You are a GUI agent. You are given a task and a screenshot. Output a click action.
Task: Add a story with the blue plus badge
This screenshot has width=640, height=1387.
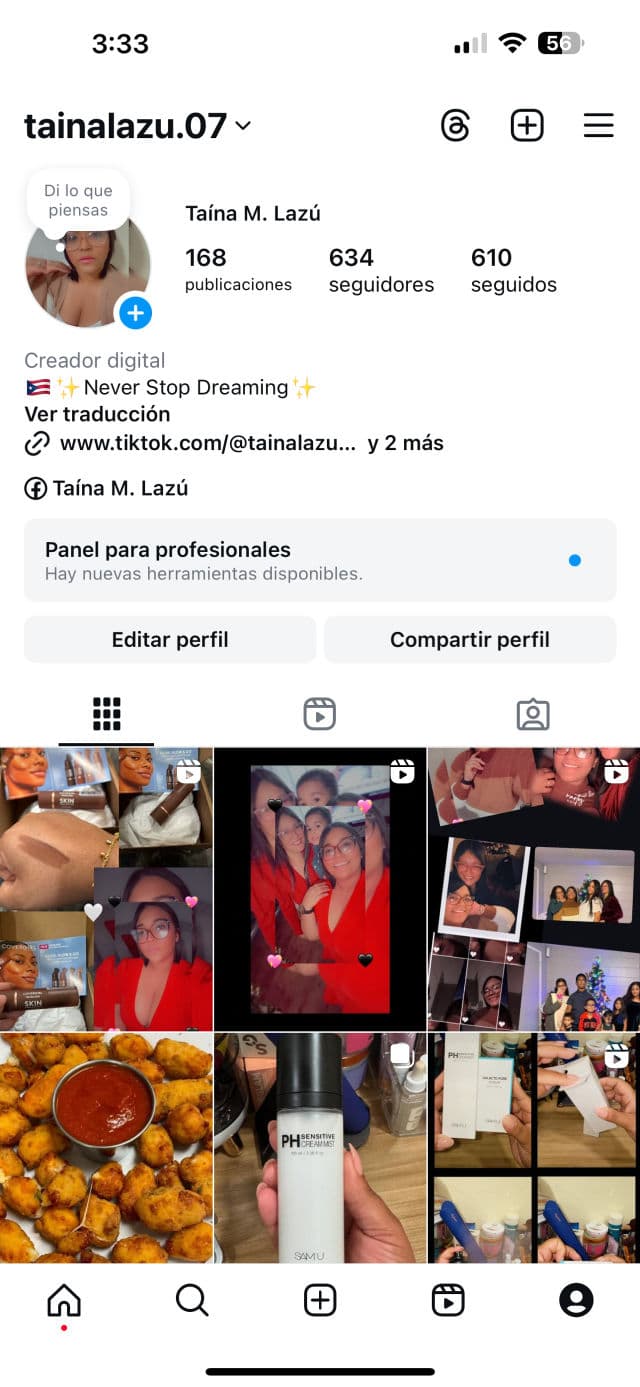coord(135,313)
